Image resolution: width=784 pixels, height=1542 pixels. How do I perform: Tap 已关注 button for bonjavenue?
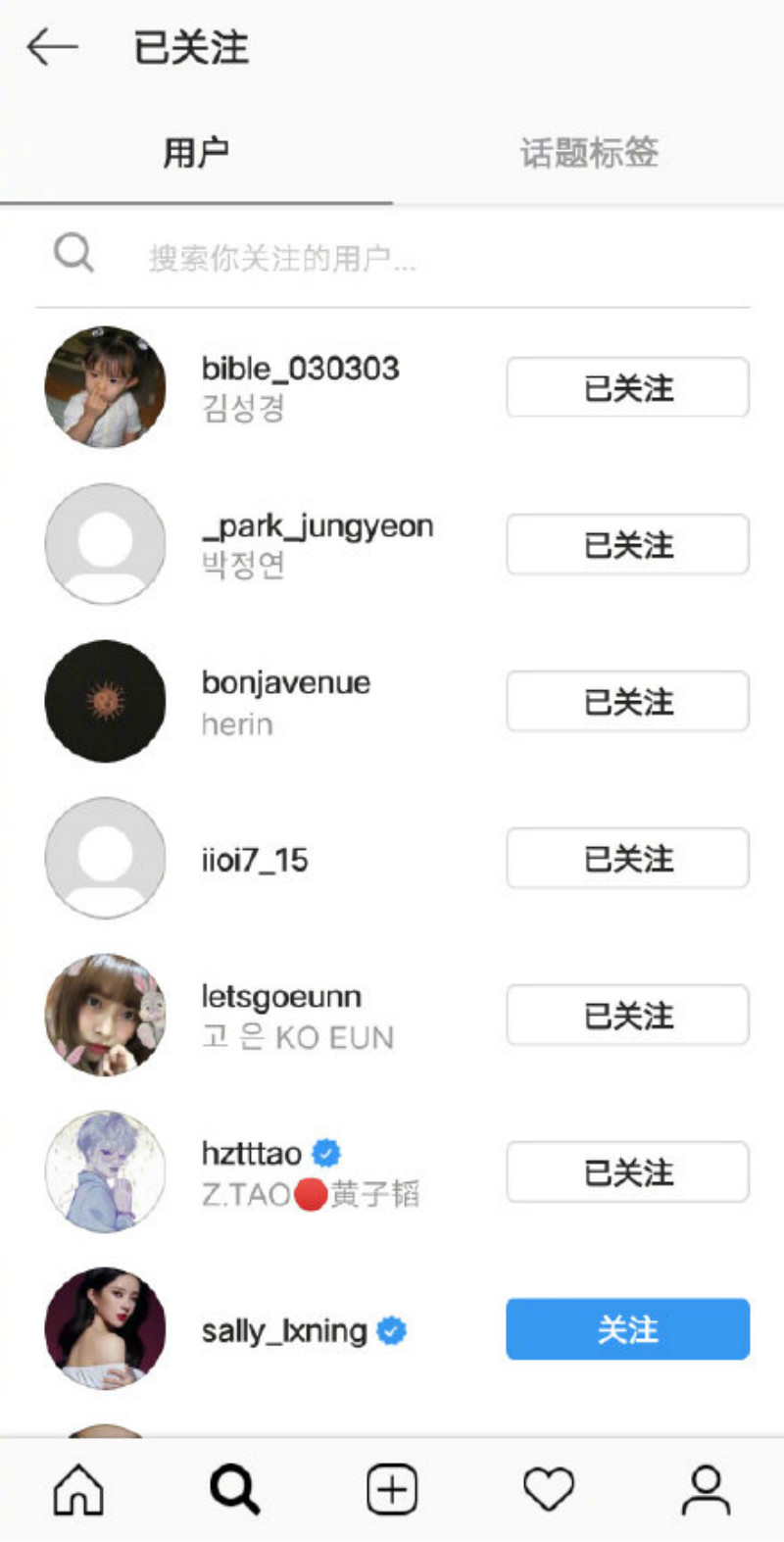pos(627,701)
